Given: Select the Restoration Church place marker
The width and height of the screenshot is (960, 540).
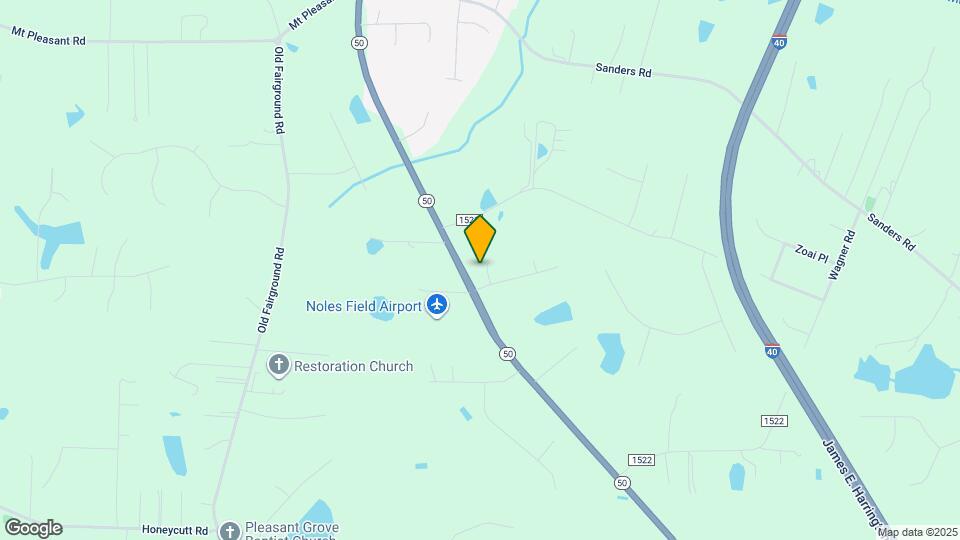Looking at the screenshot, I should coord(280,366).
